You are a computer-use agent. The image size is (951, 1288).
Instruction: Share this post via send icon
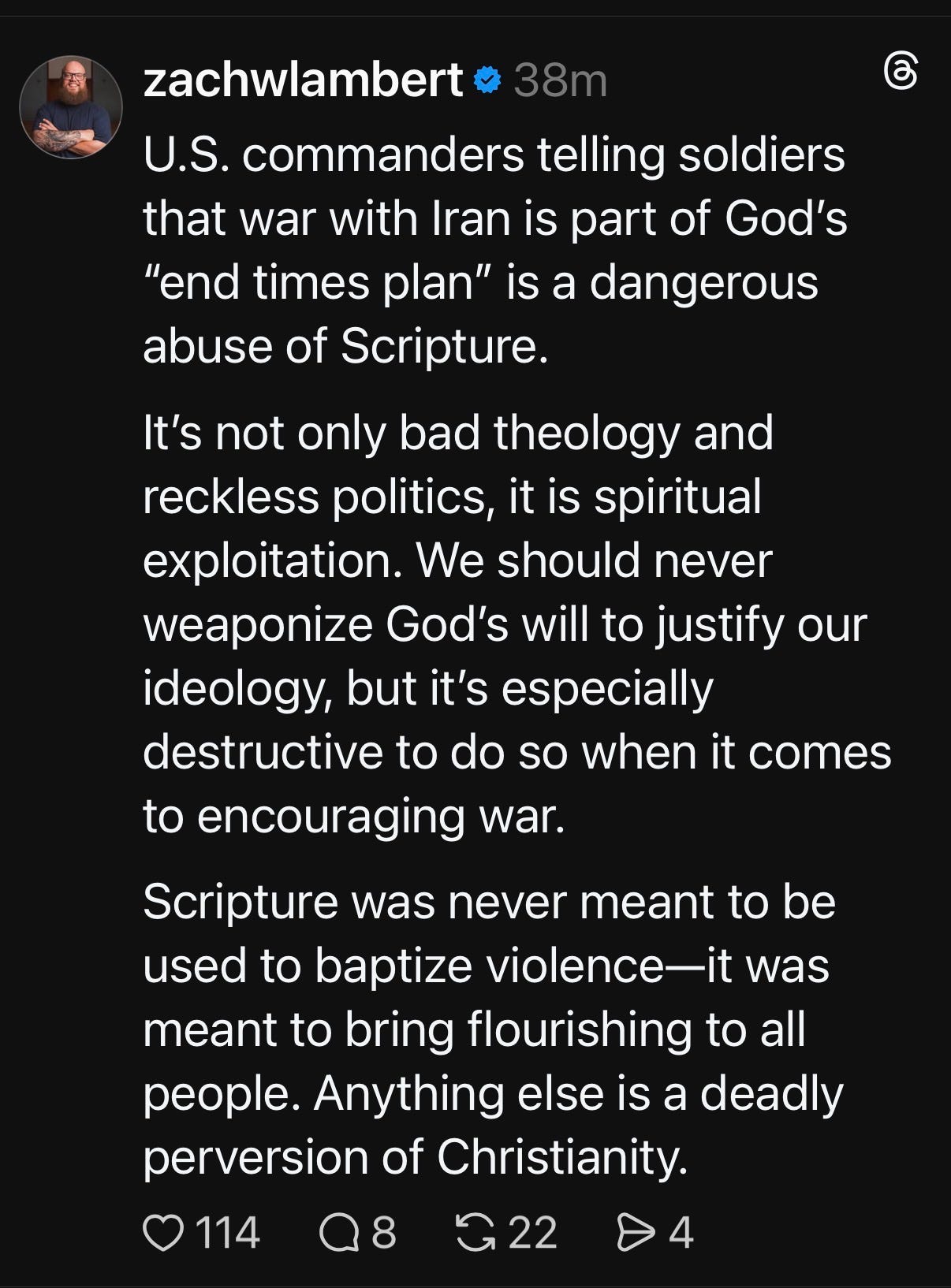(635, 1233)
